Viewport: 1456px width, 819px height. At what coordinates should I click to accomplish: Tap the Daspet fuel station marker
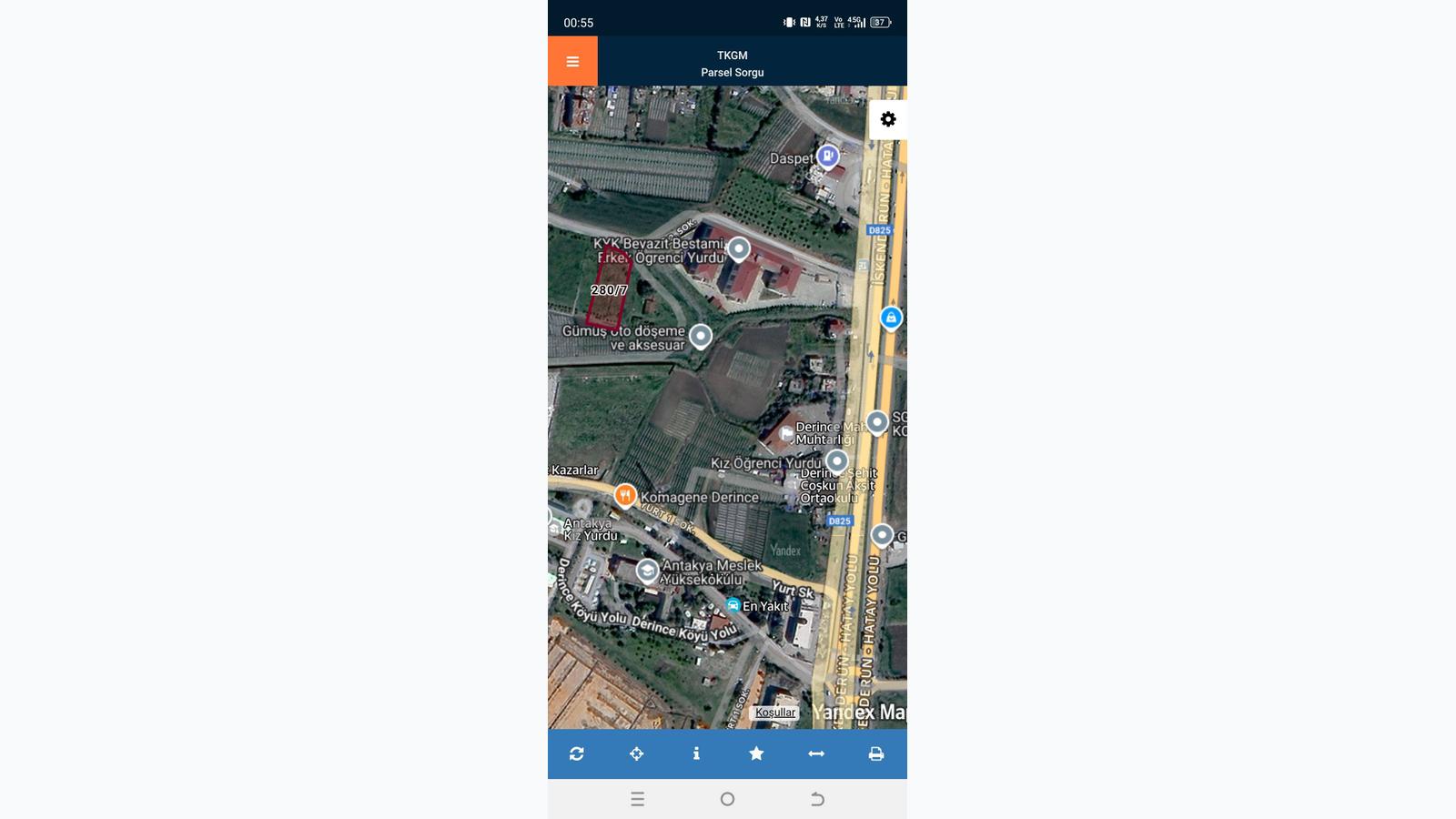827,156
